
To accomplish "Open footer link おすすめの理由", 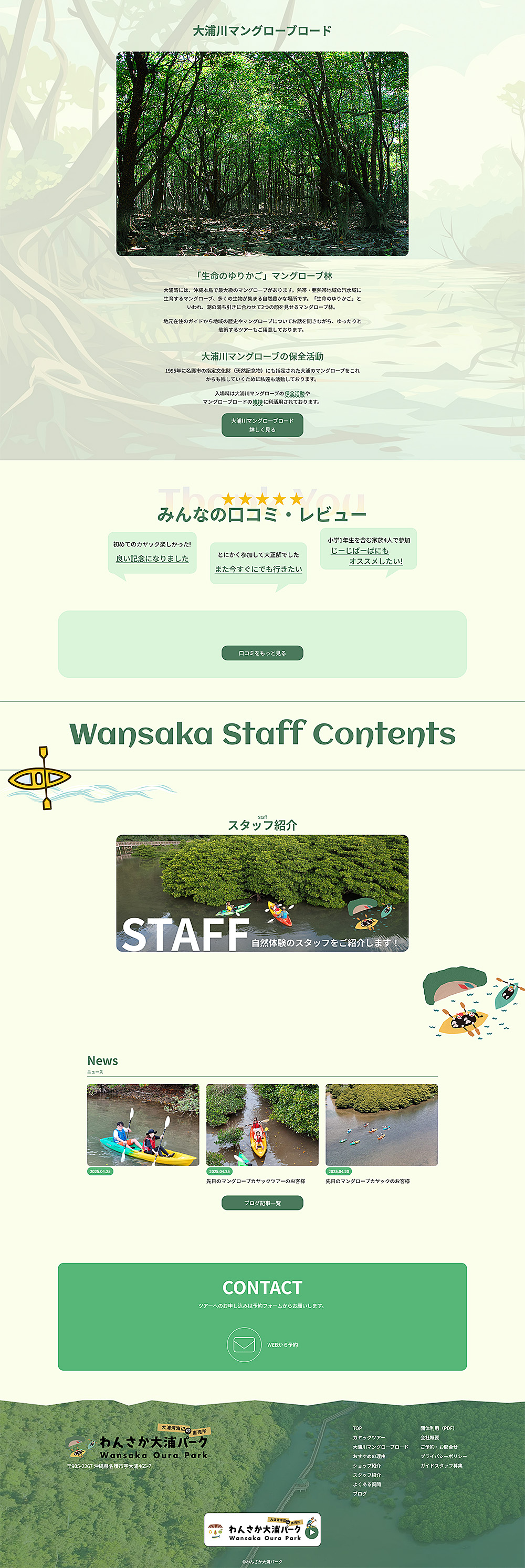I will coord(369,1456).
